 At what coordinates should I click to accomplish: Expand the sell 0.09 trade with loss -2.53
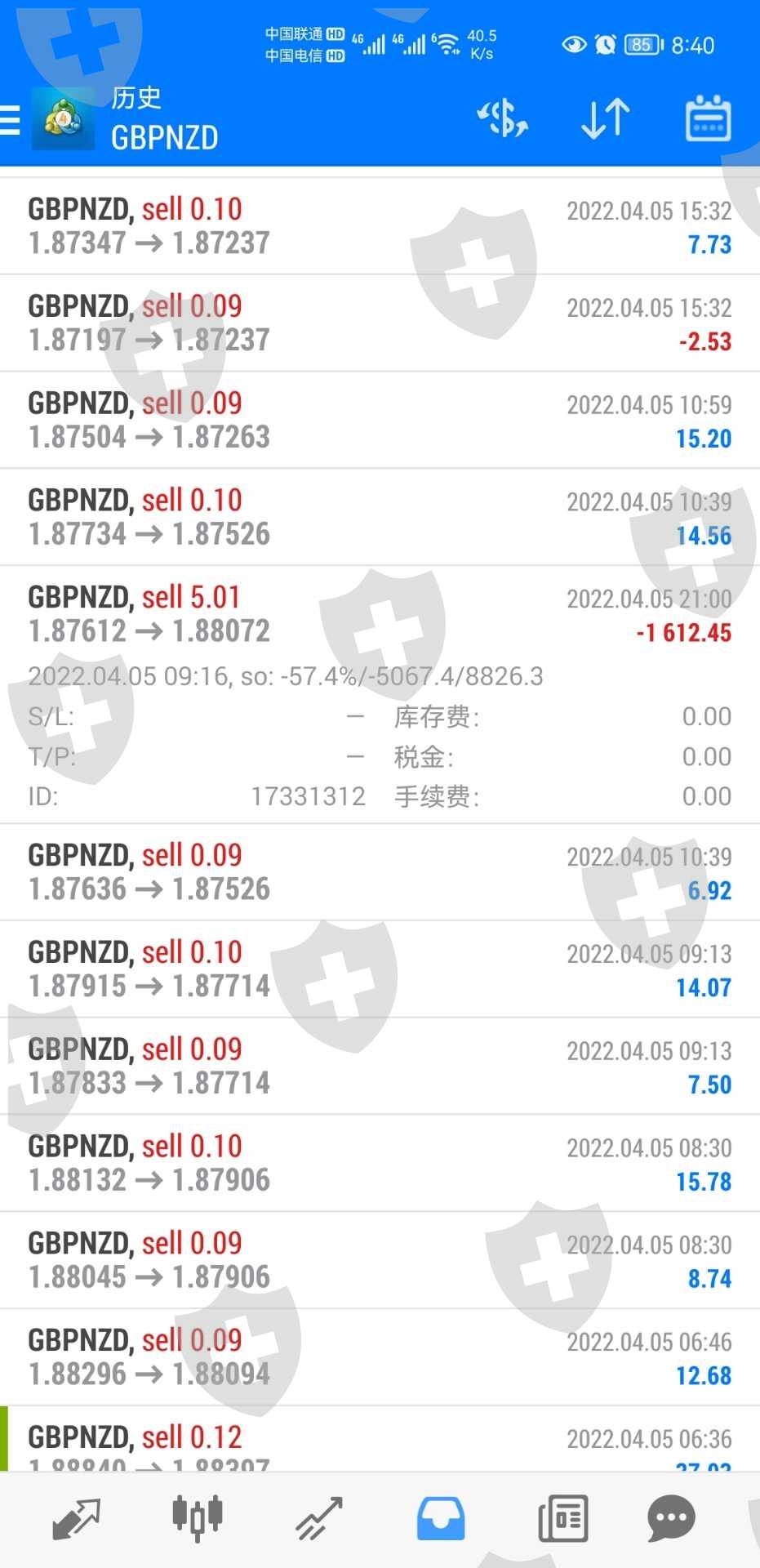[x=380, y=323]
